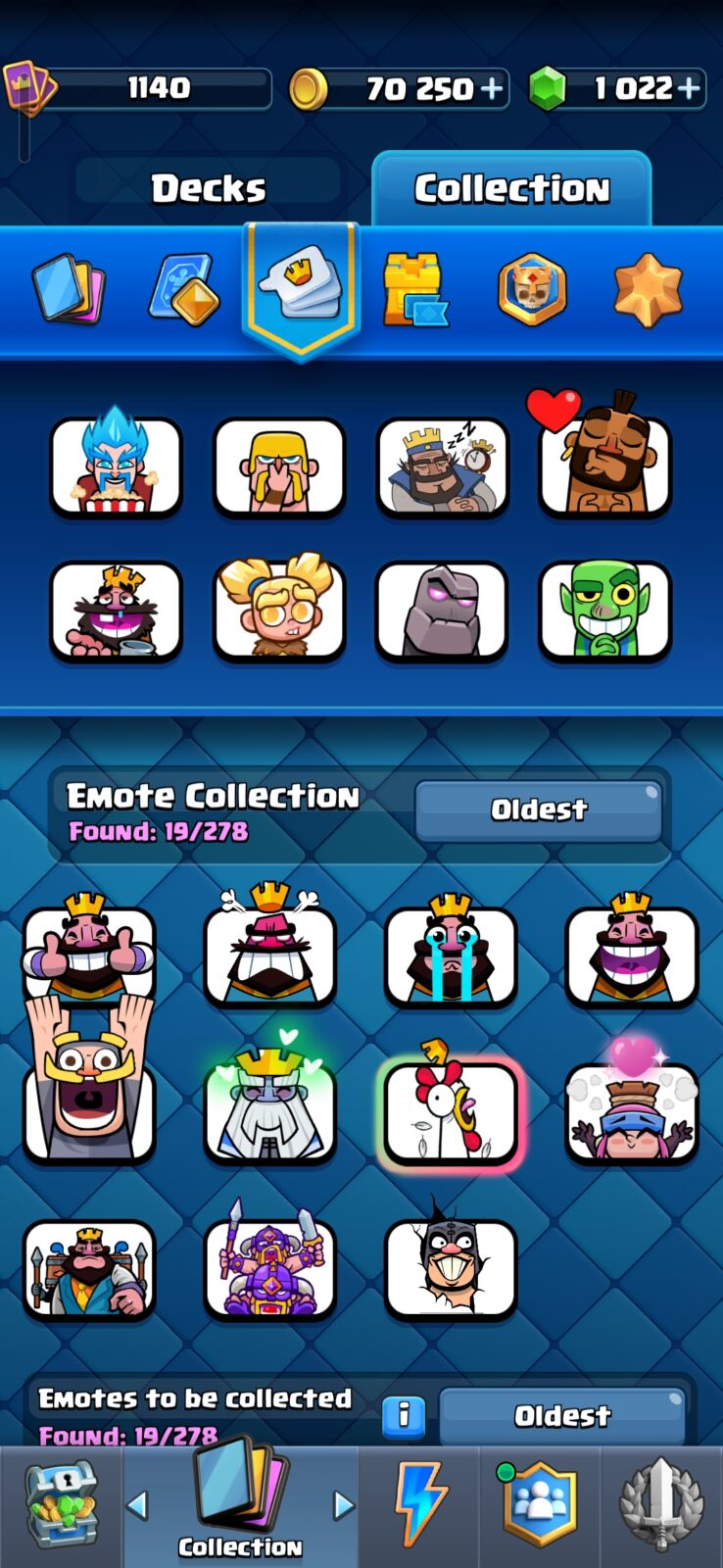Change the Emote Collection sort order from Oldest
This screenshot has height=1568, width=723.
click(539, 810)
